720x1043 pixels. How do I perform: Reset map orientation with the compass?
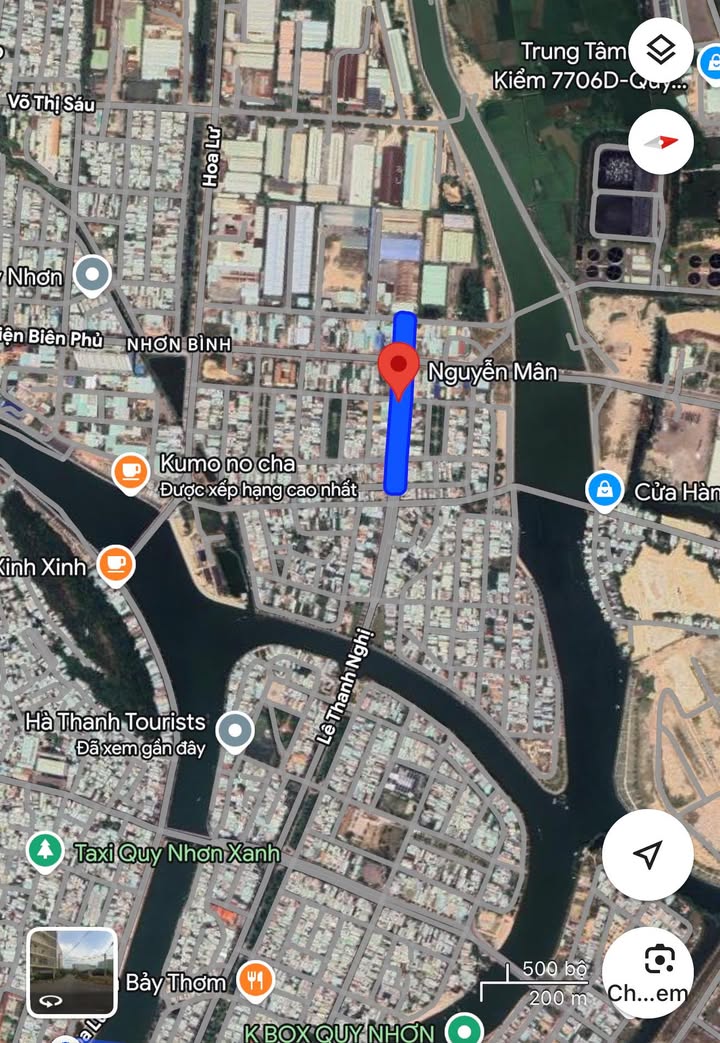click(661, 141)
